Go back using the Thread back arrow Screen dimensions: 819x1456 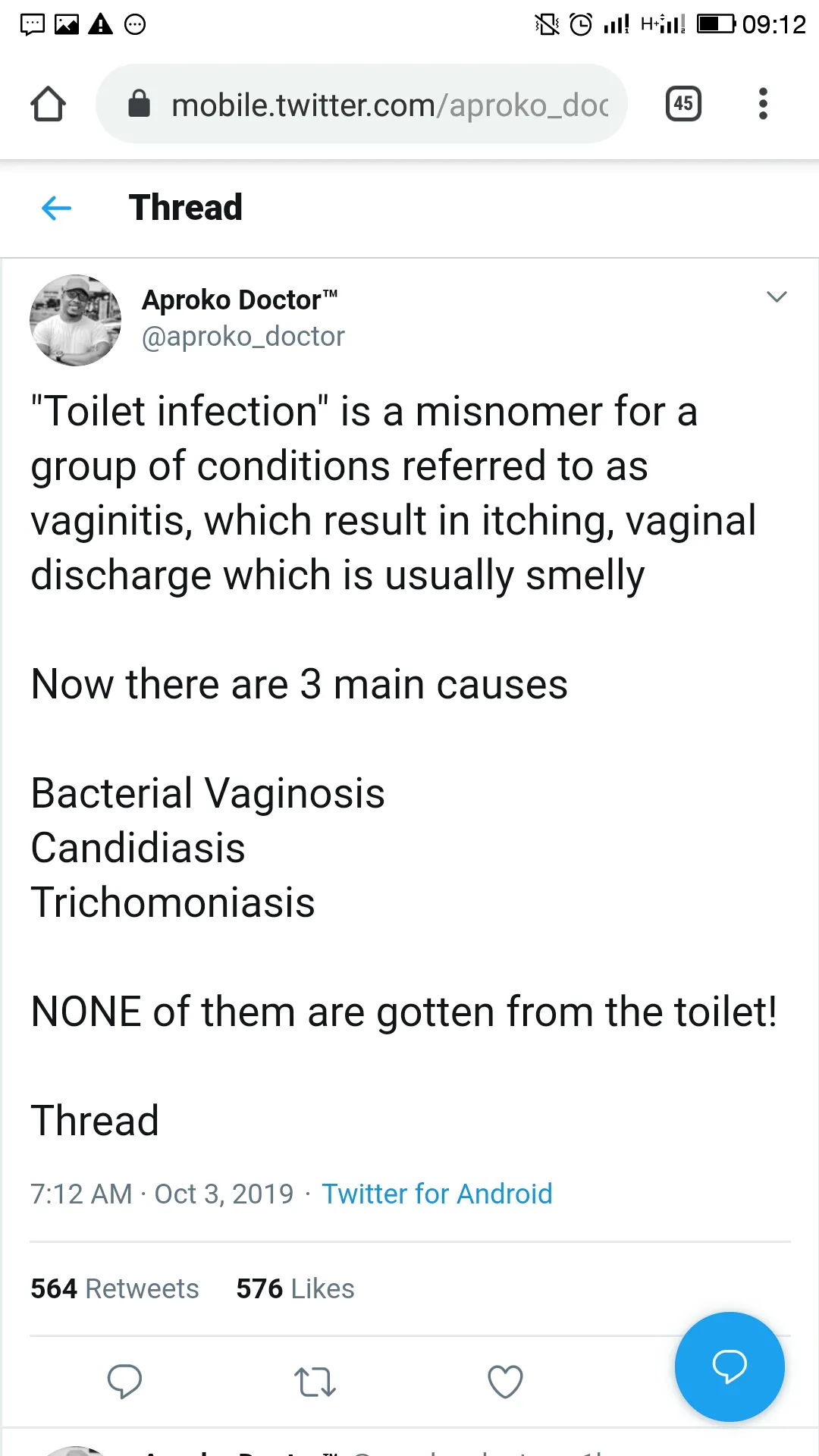coord(56,208)
